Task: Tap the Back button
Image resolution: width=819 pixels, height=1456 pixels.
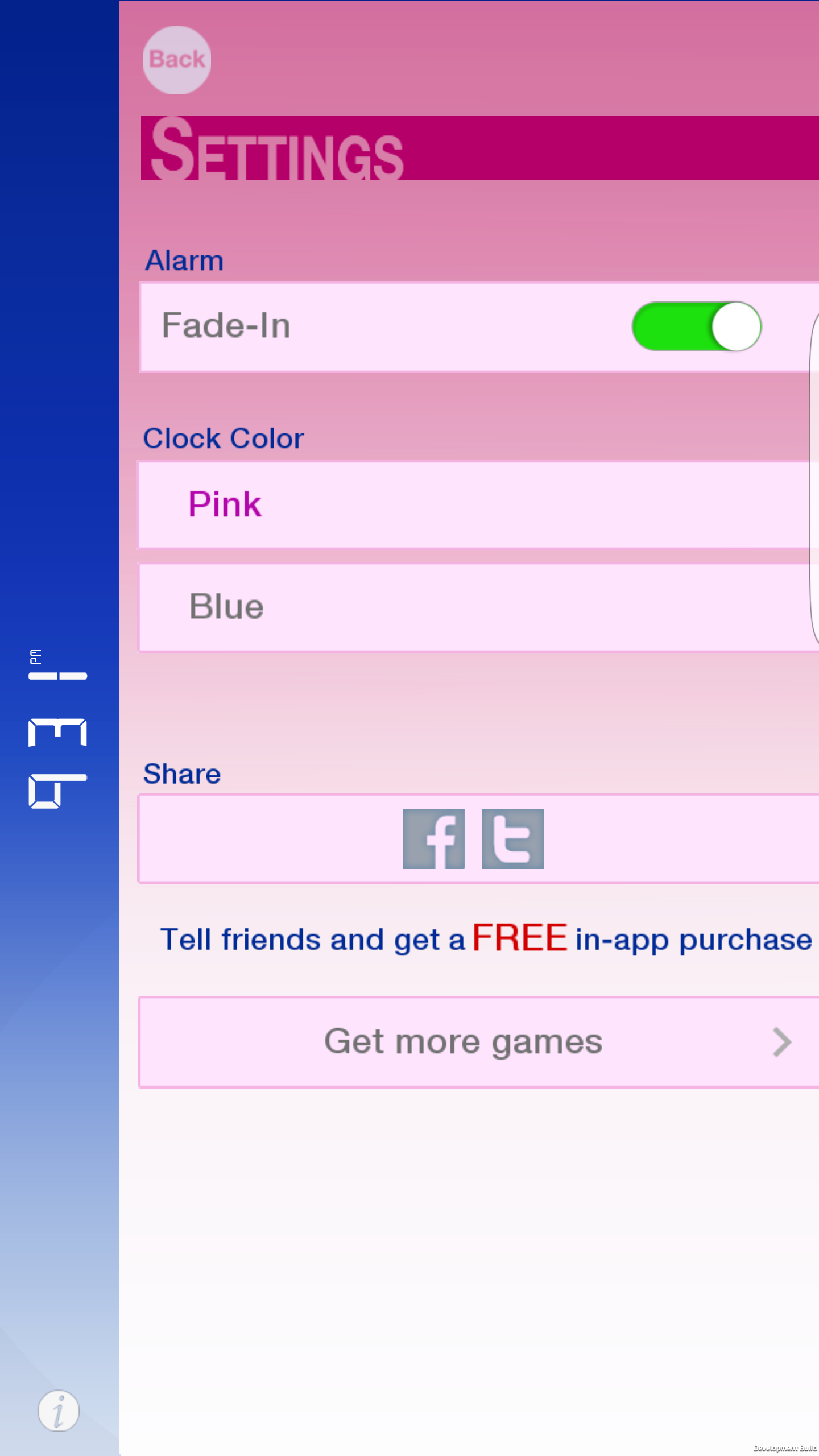Action: (x=177, y=60)
